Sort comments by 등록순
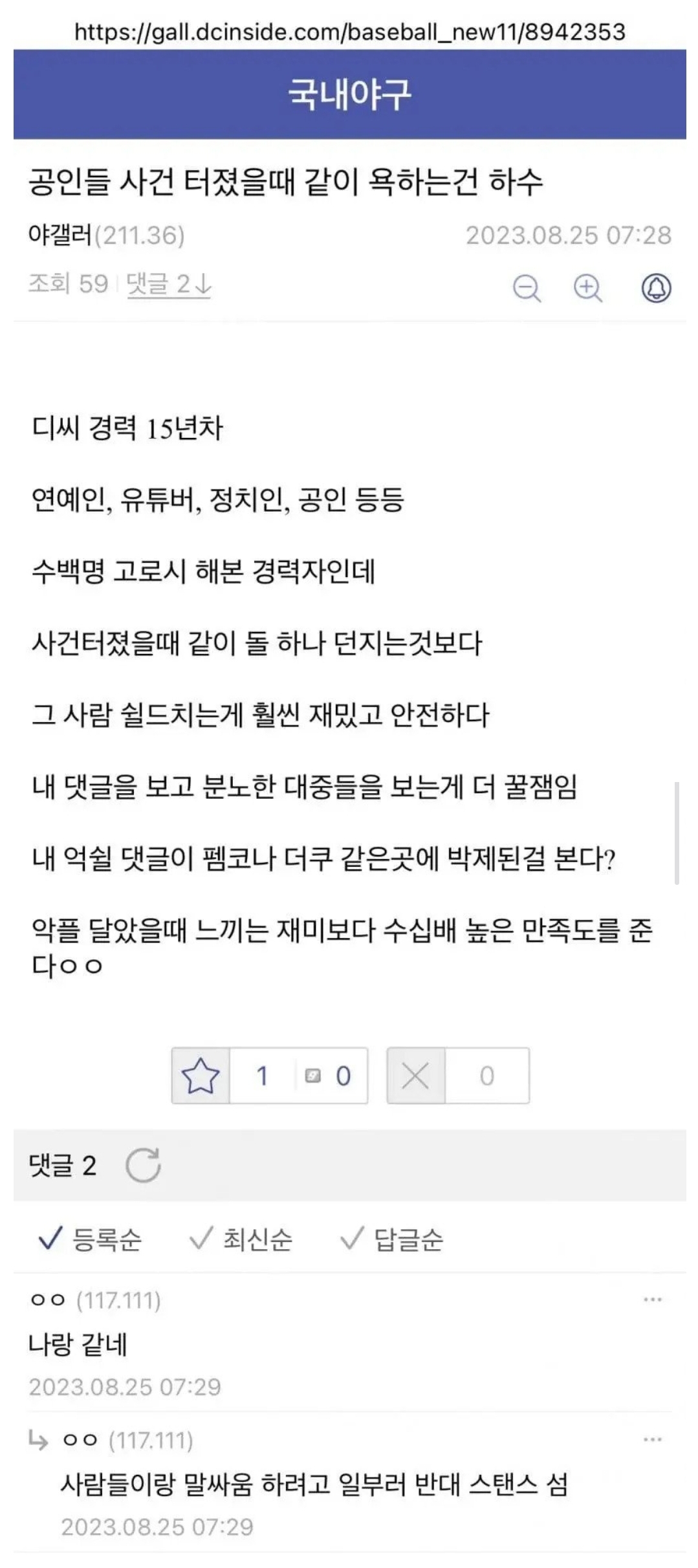Viewport: 698px width, 1568px height. coord(90,1239)
